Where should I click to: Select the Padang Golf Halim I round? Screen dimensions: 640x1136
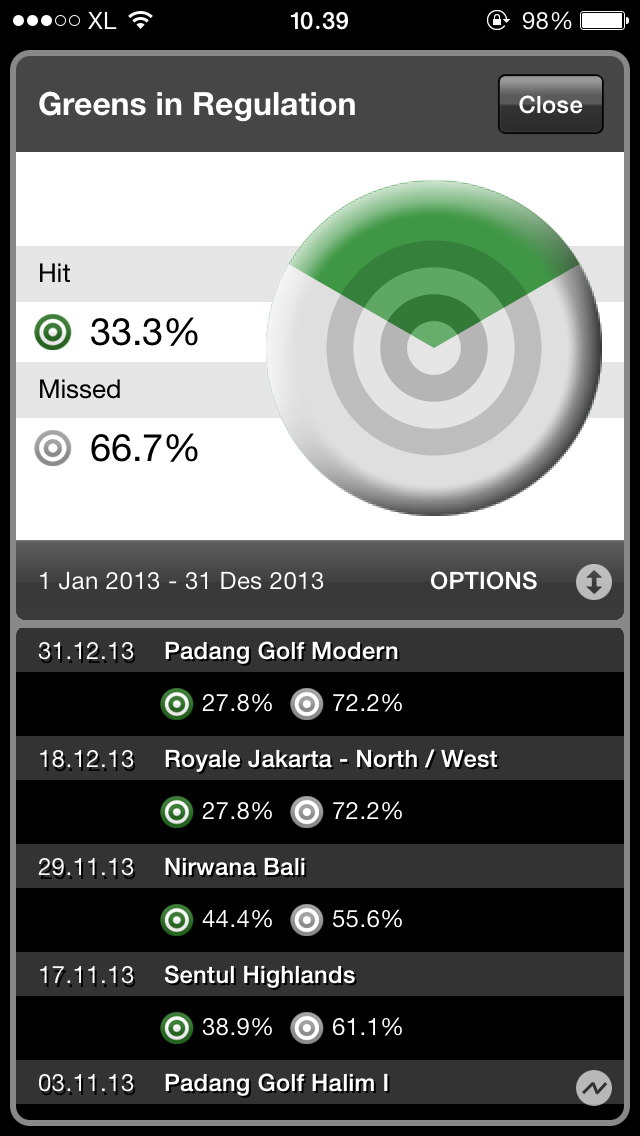point(277,1083)
